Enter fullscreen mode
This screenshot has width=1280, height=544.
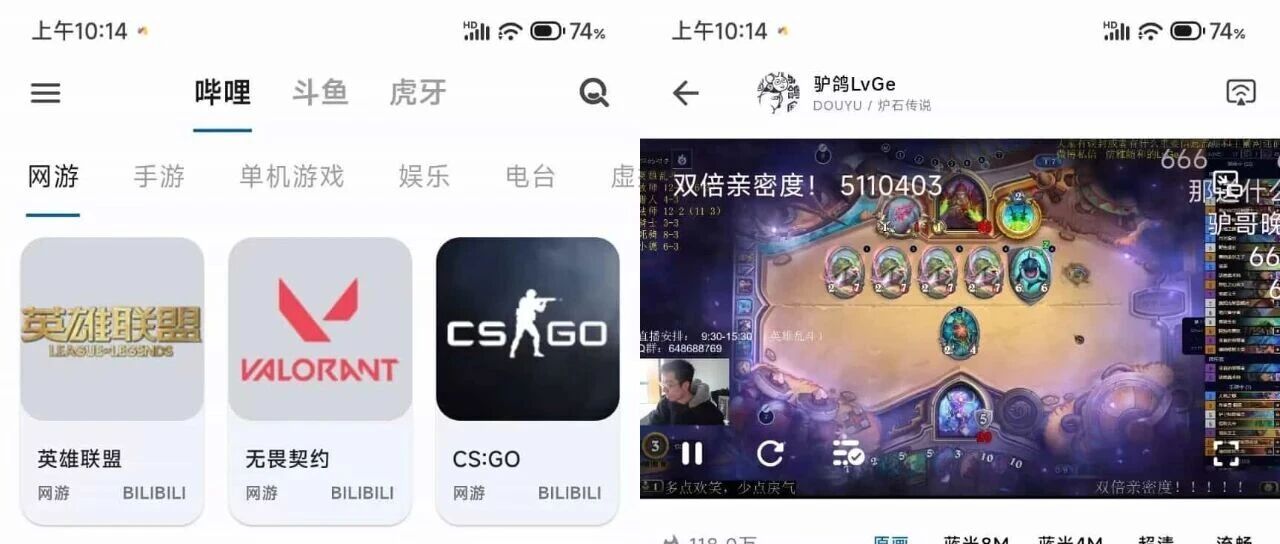tap(1226, 454)
